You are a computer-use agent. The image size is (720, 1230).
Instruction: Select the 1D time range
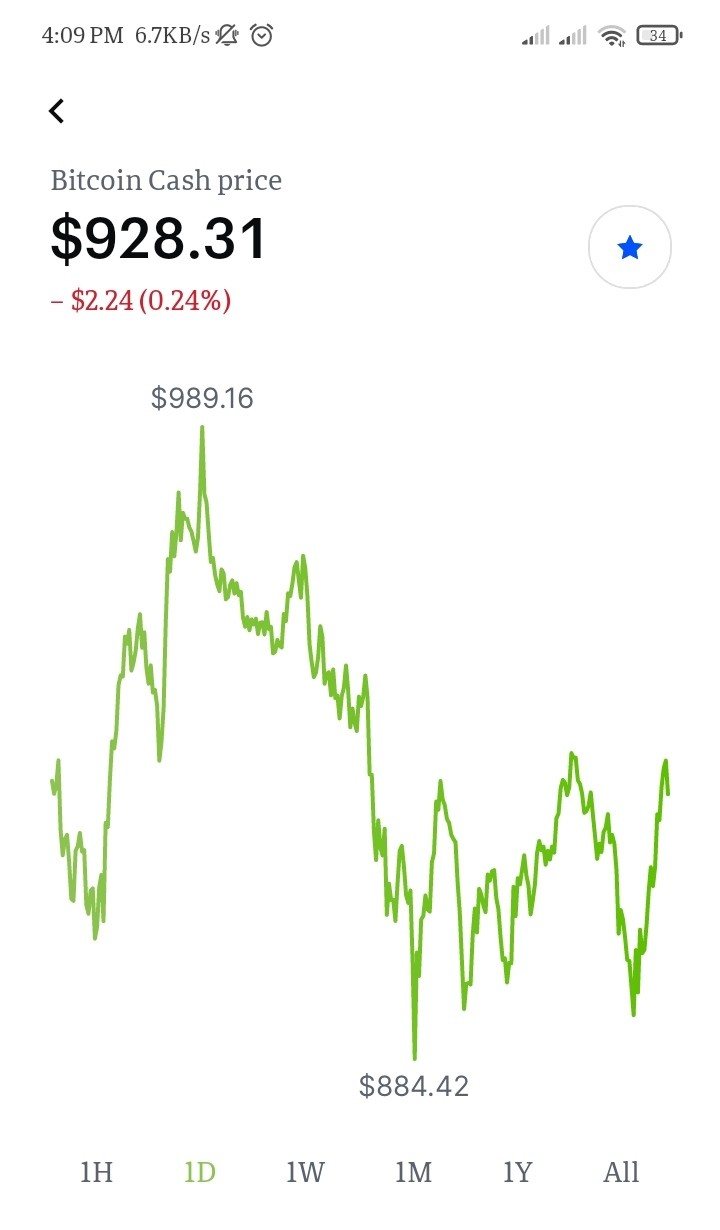click(x=200, y=1171)
